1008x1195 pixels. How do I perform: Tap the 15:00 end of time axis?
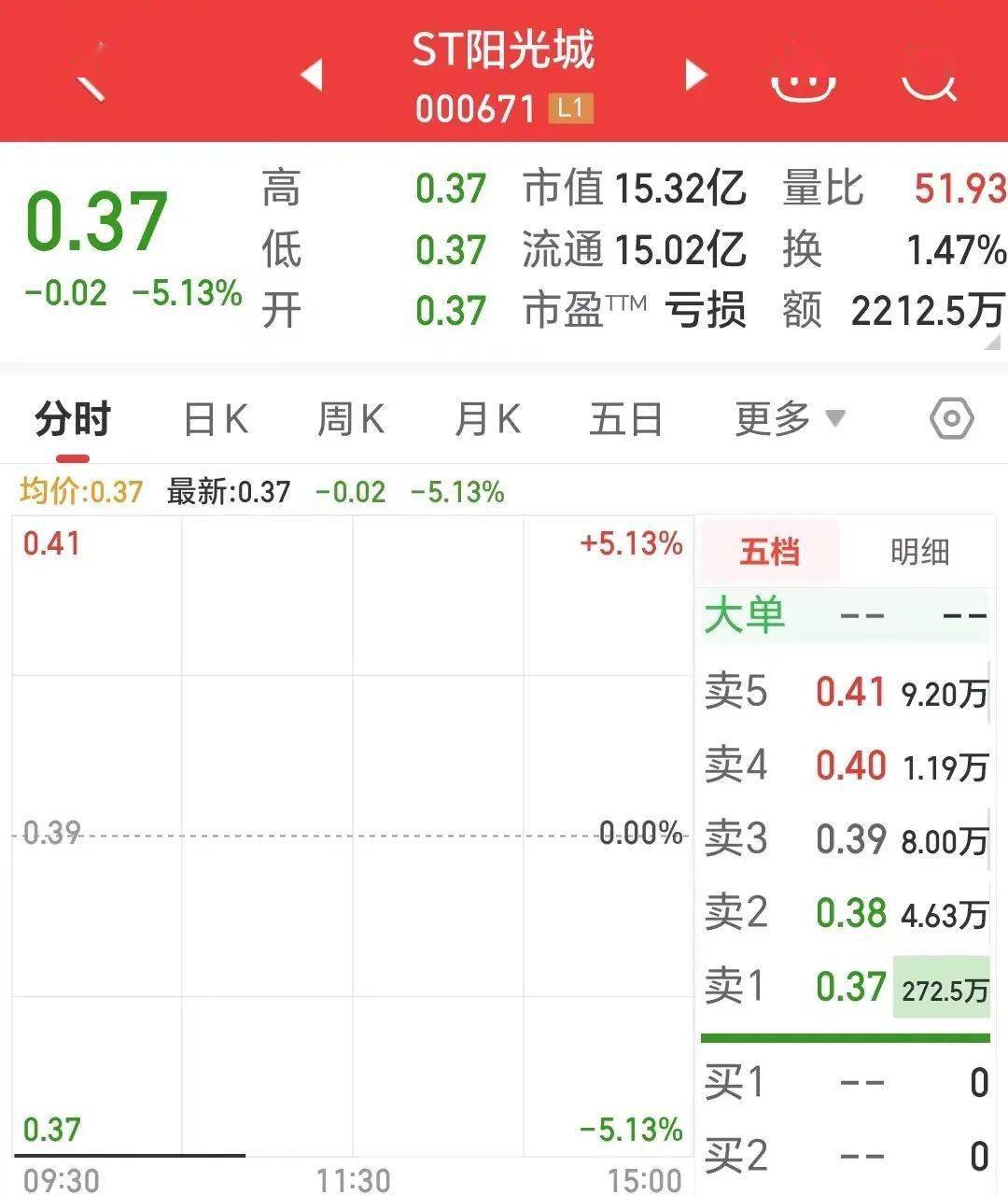646,1179
